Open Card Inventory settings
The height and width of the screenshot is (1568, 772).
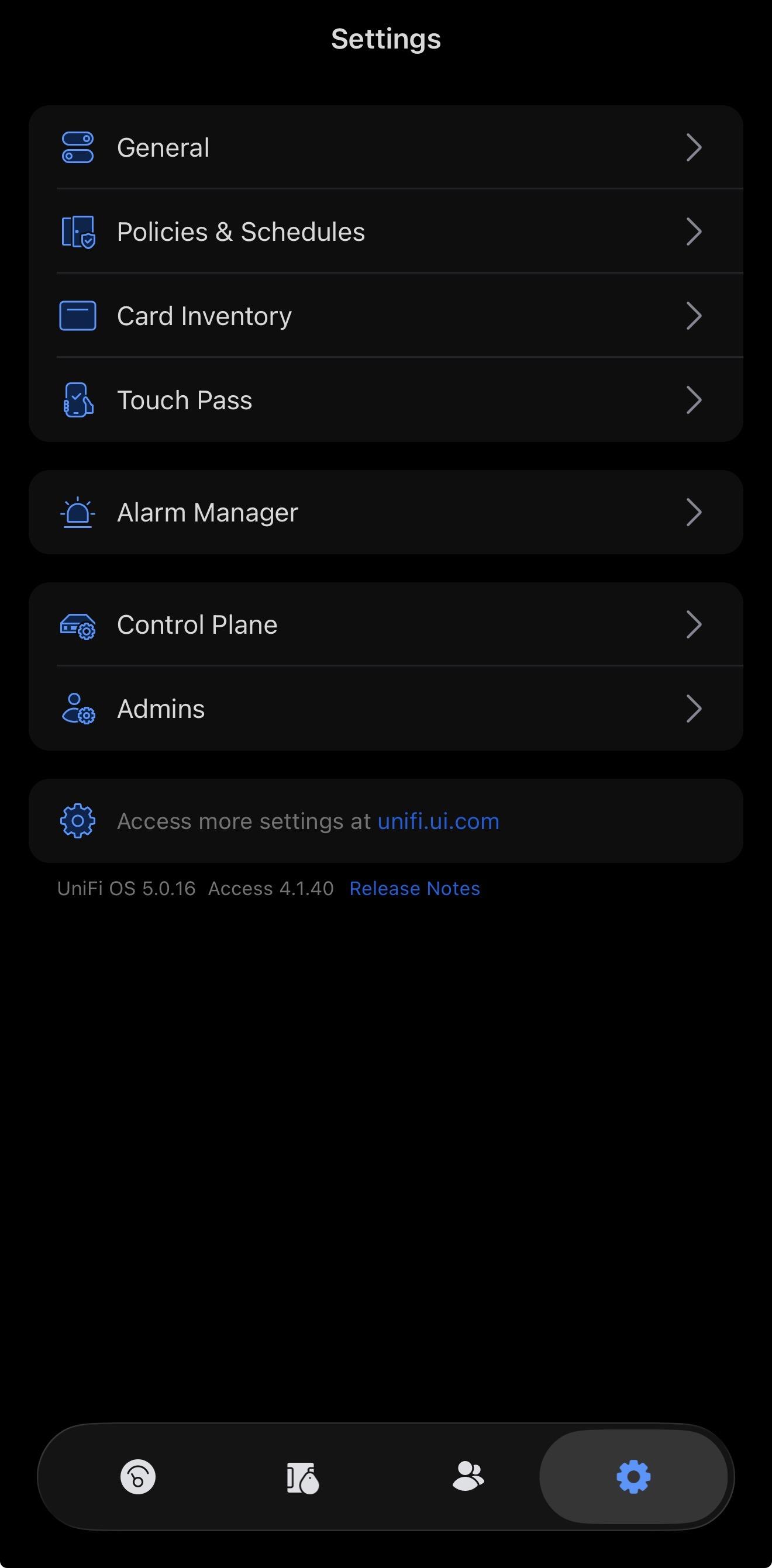click(386, 315)
